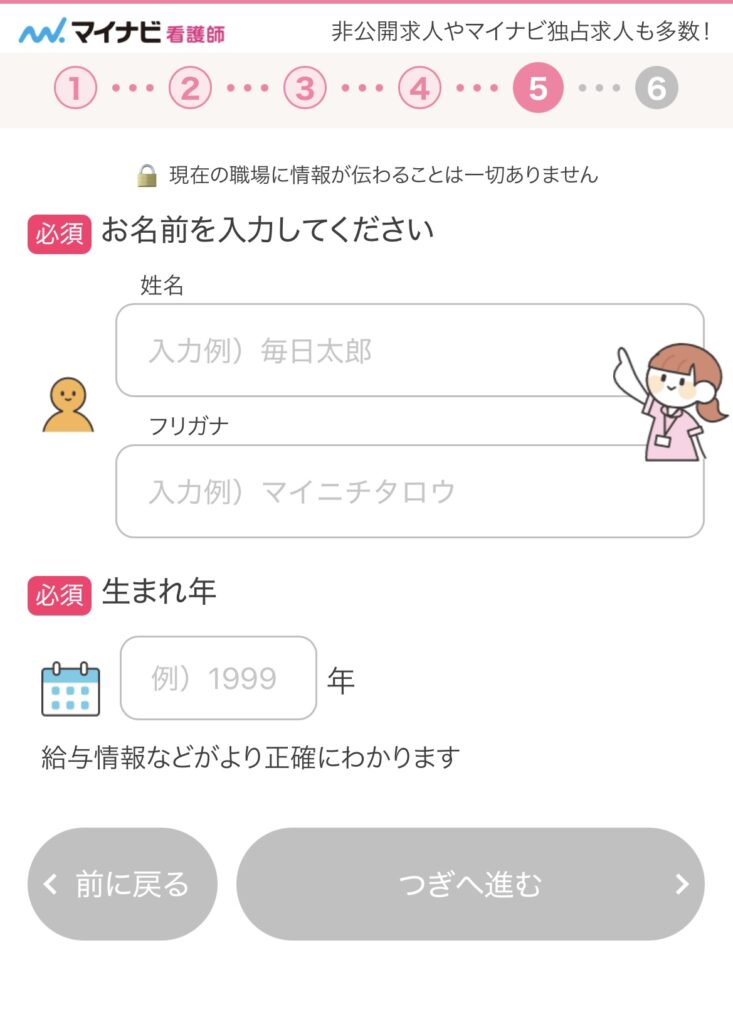Tap the 姓名 name input field
Screen dimensions: 733x1024
[380, 351]
